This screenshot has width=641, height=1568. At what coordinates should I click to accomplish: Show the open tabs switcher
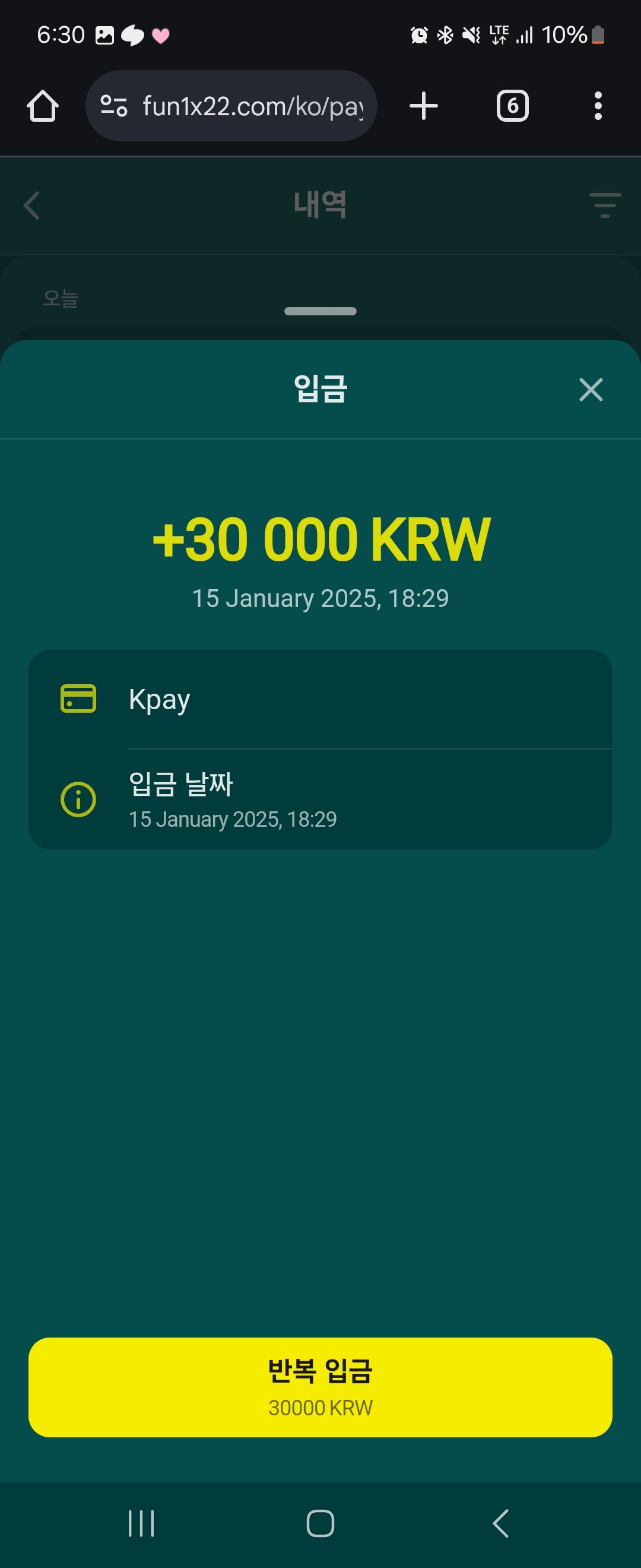click(x=512, y=106)
